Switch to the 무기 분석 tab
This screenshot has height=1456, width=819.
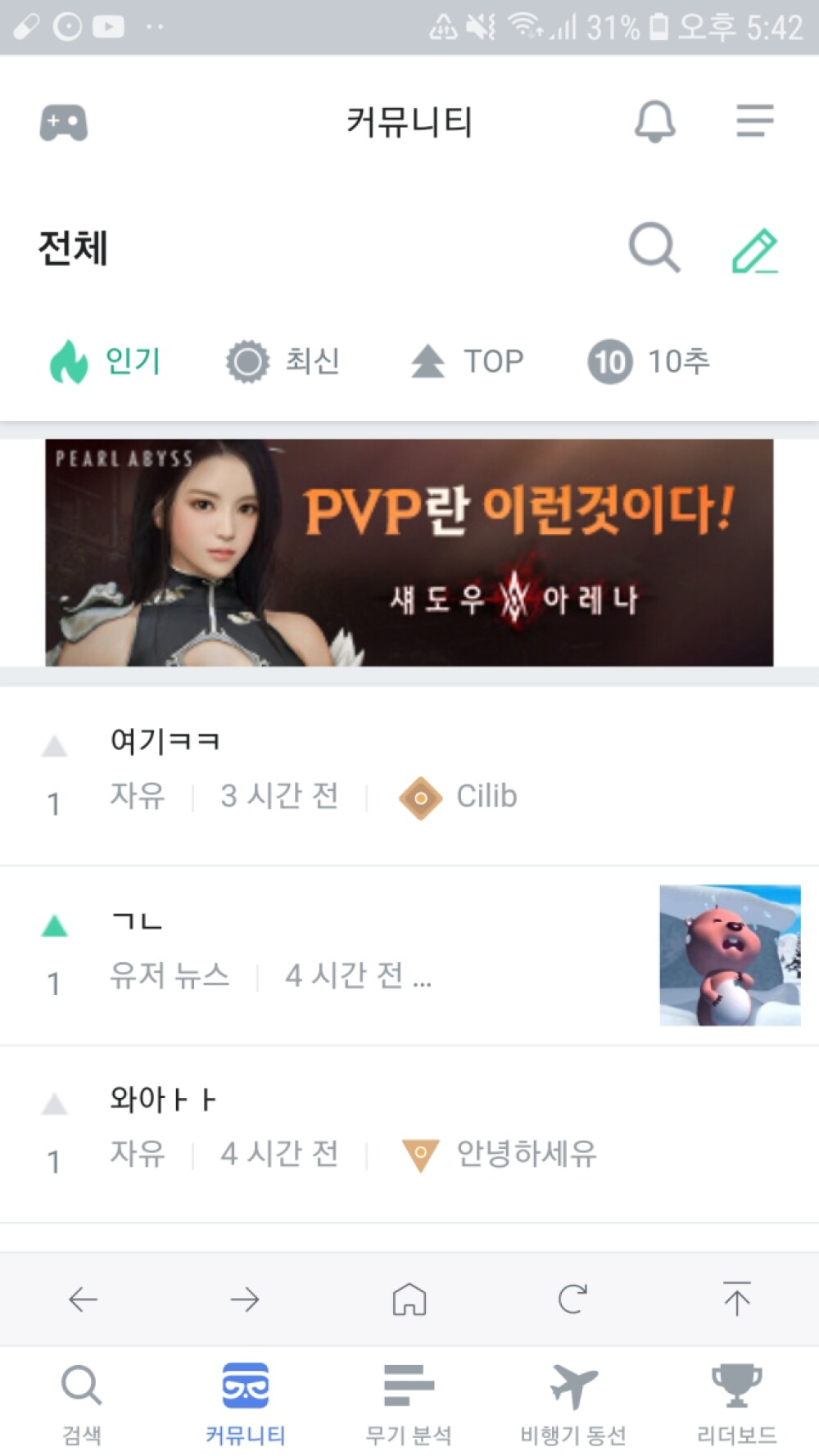(x=409, y=1403)
